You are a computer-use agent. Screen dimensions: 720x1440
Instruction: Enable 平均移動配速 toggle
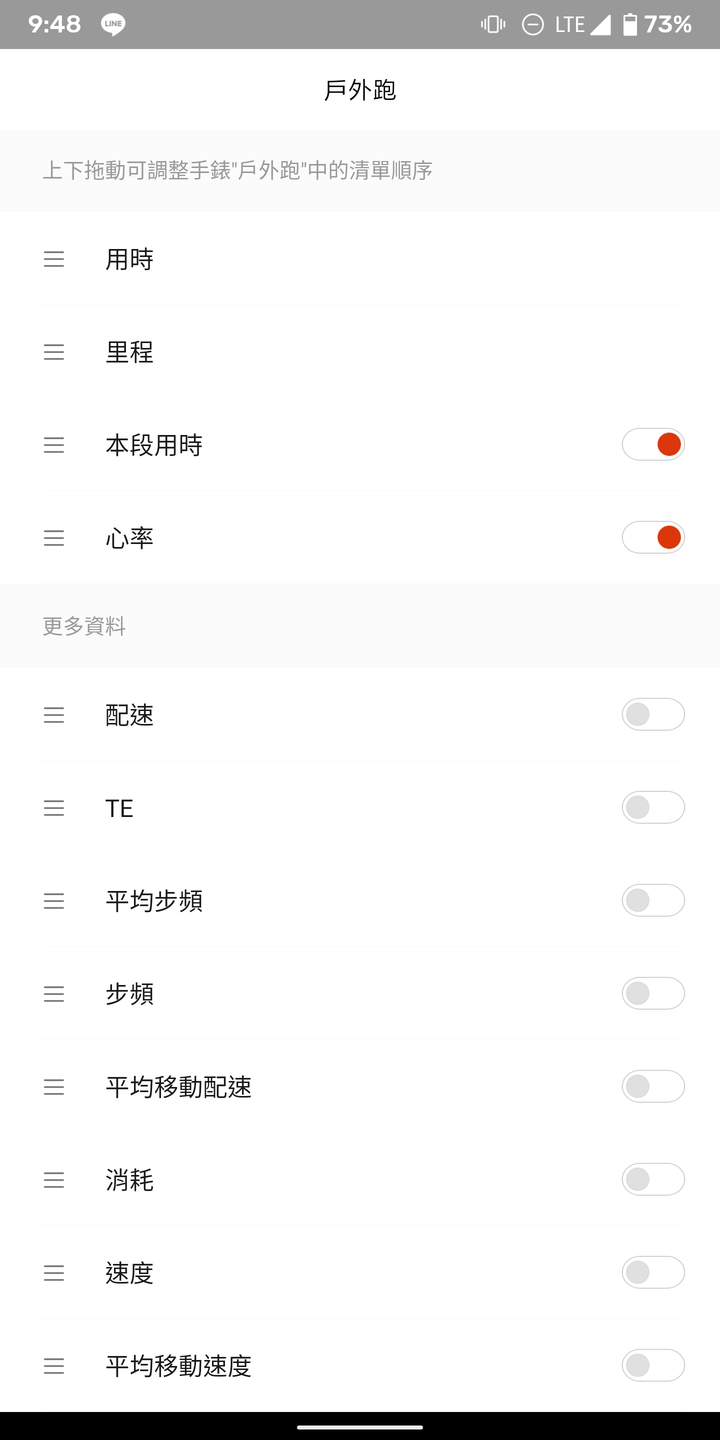653,1086
